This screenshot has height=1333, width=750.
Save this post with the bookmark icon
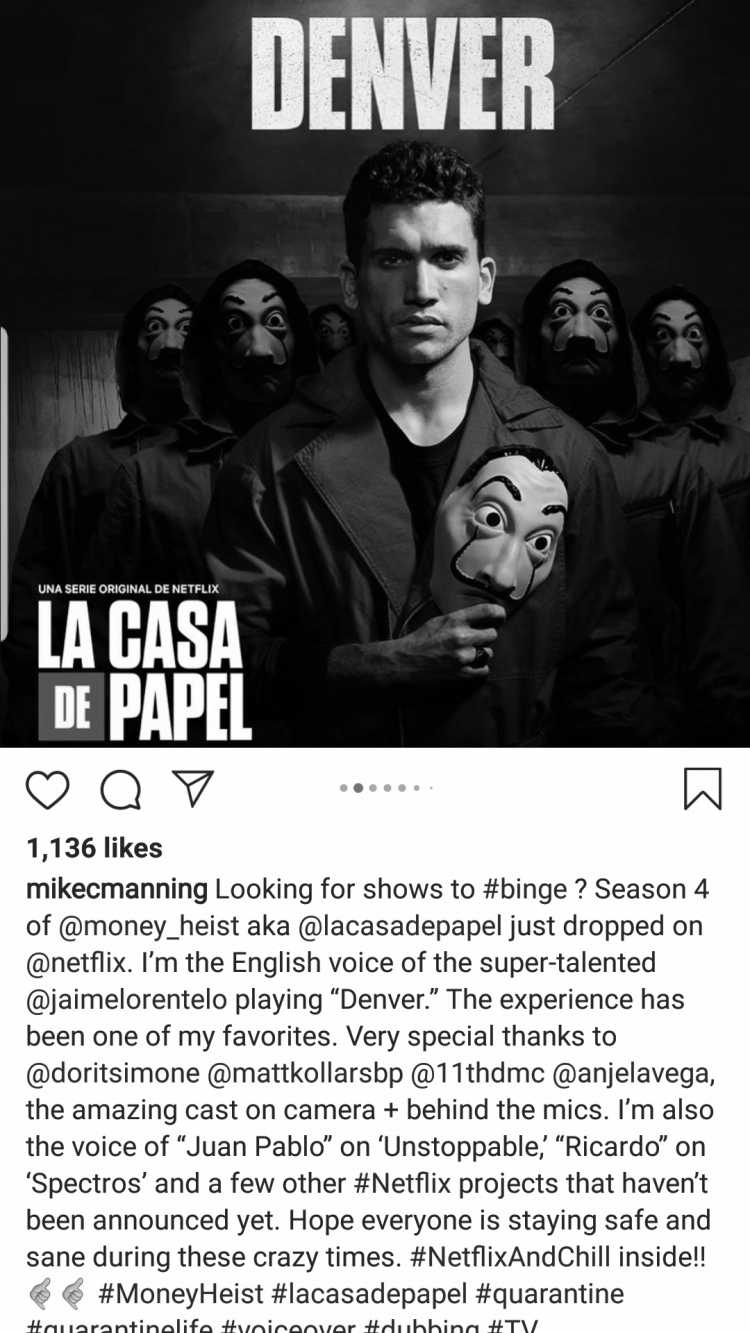[702, 789]
